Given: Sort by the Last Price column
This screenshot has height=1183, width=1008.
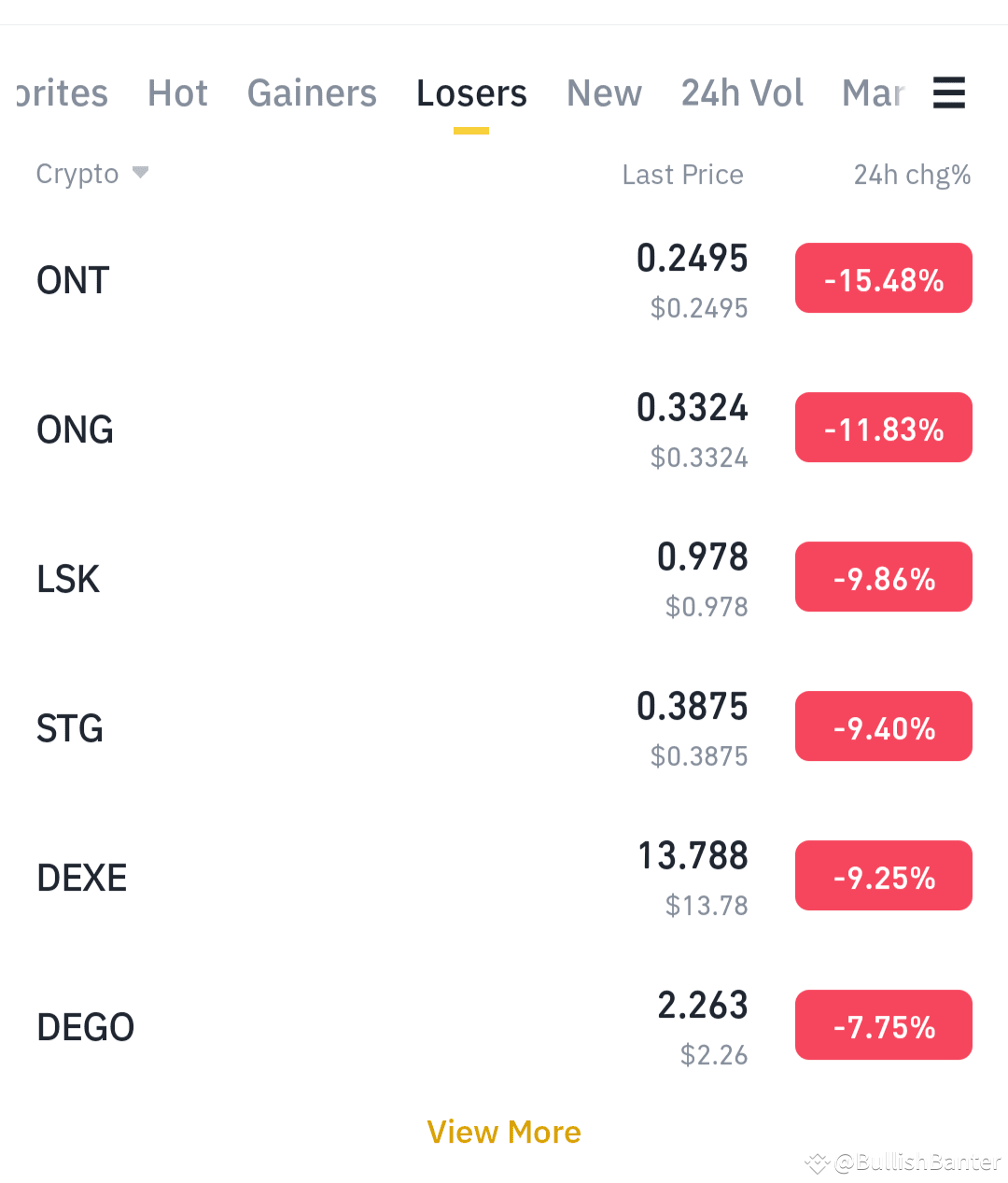Looking at the screenshot, I should point(682,174).
